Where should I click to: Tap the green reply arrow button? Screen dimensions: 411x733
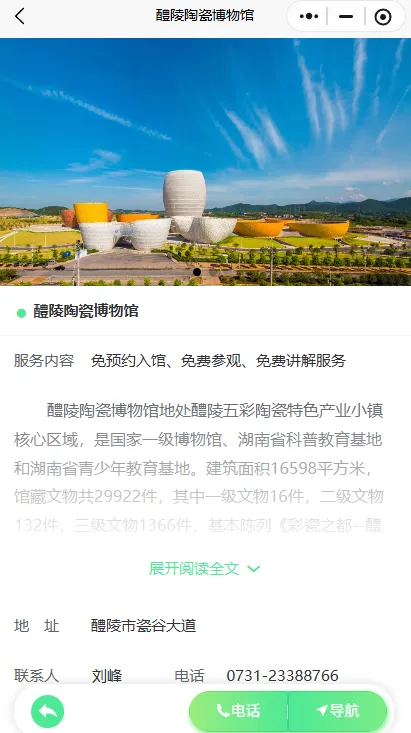click(x=47, y=711)
